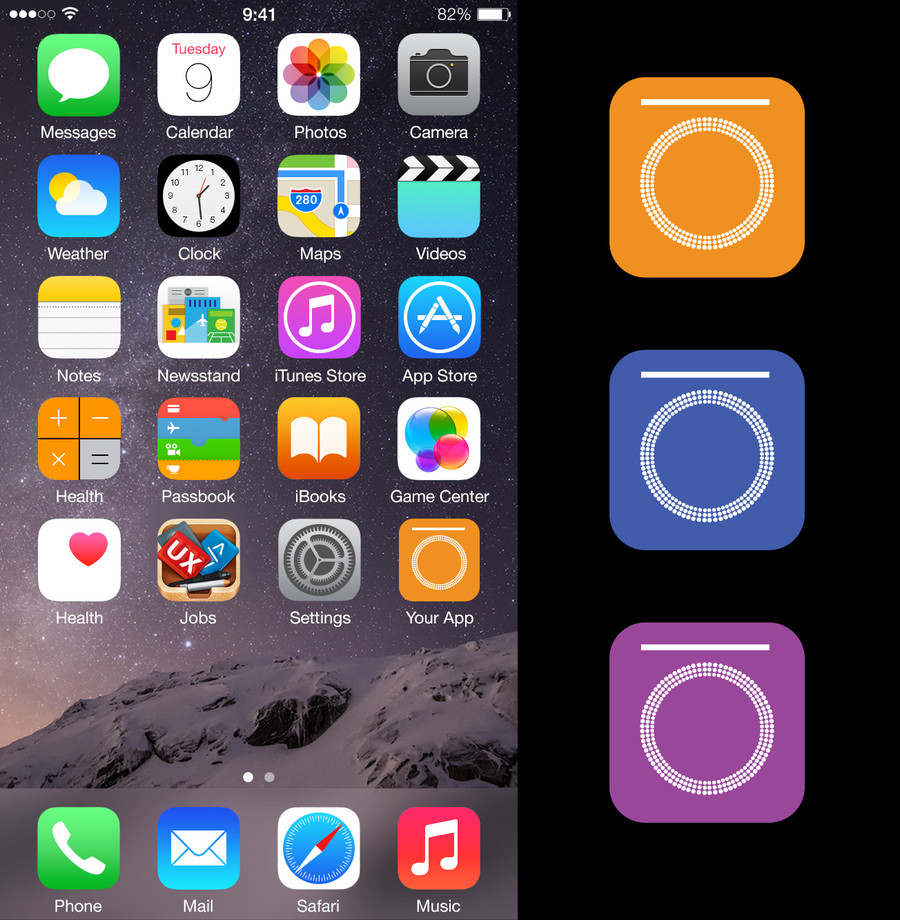900x920 pixels.
Task: Launch the Calendar app showing Tuesday 9
Action: [x=199, y=75]
